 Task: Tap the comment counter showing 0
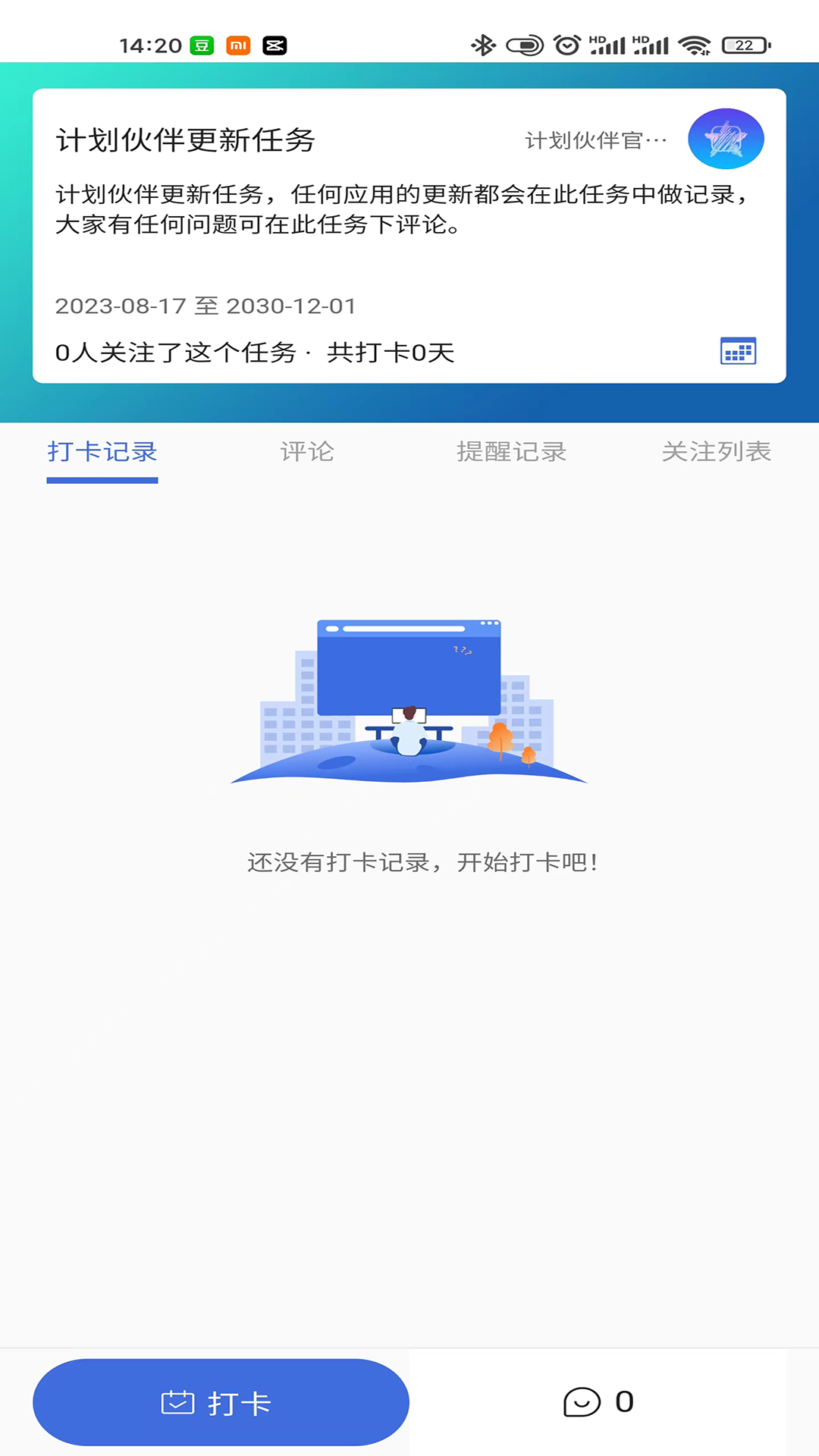pos(623,1401)
